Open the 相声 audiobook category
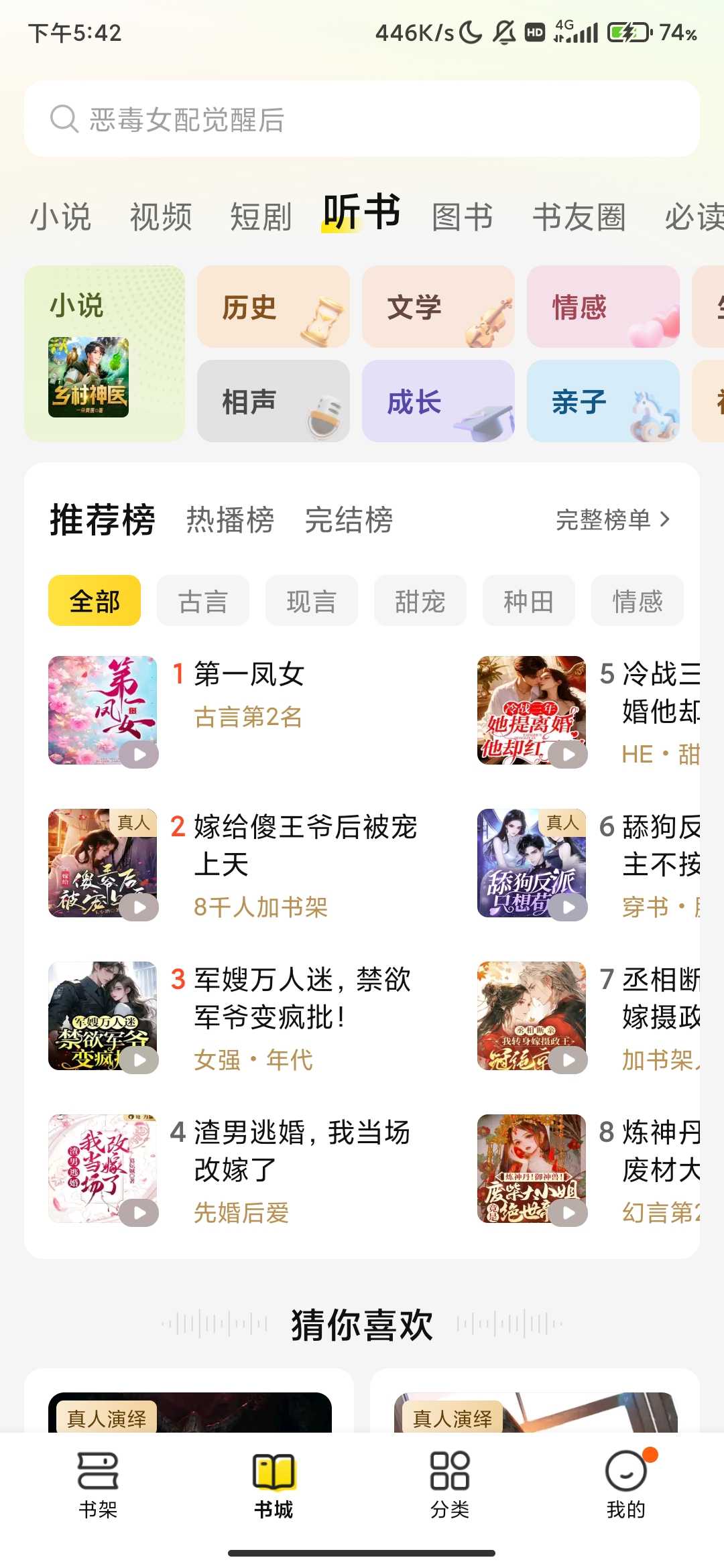 [x=274, y=401]
